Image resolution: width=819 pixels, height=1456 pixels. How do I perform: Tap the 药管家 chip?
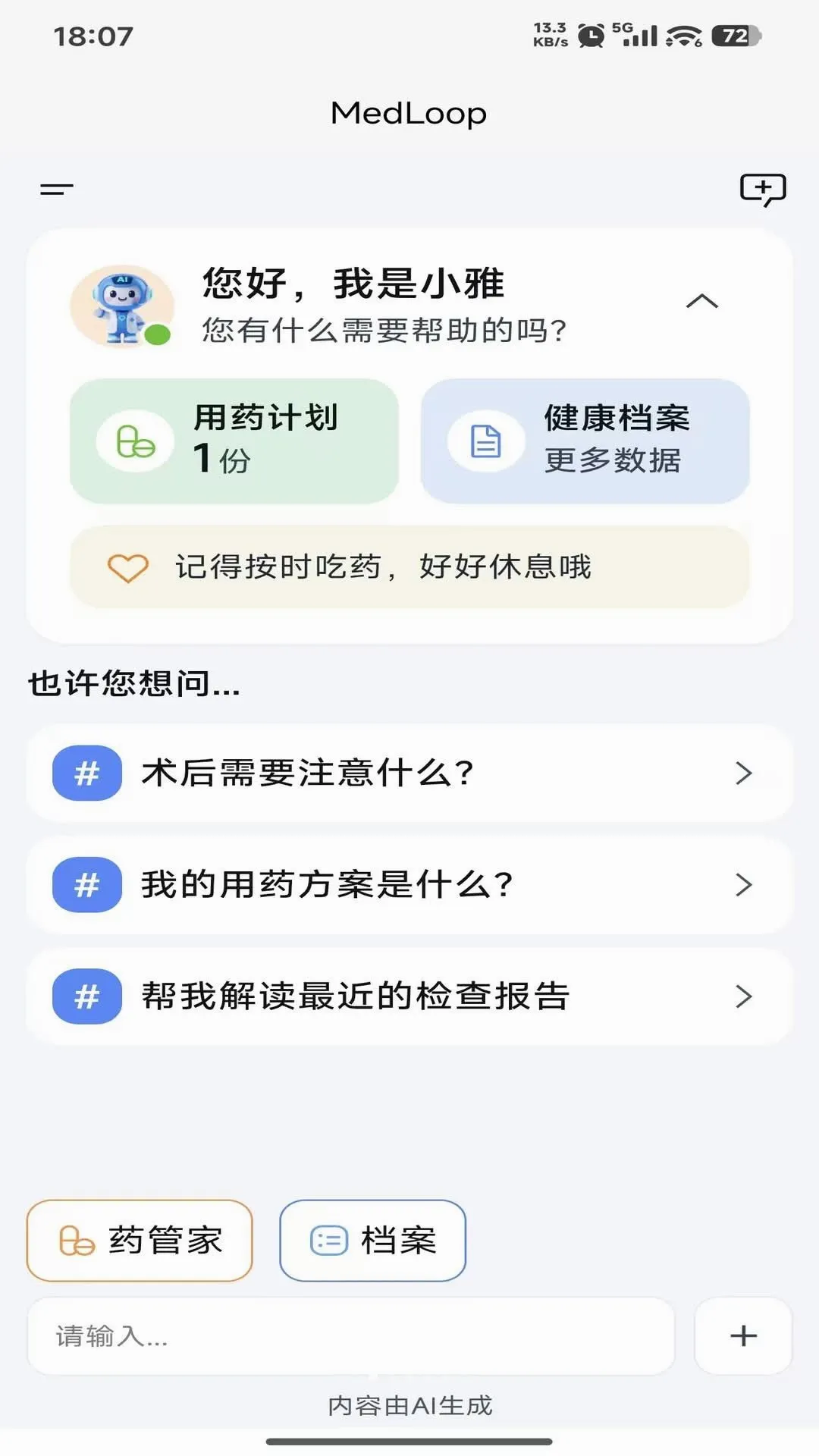pos(140,1241)
